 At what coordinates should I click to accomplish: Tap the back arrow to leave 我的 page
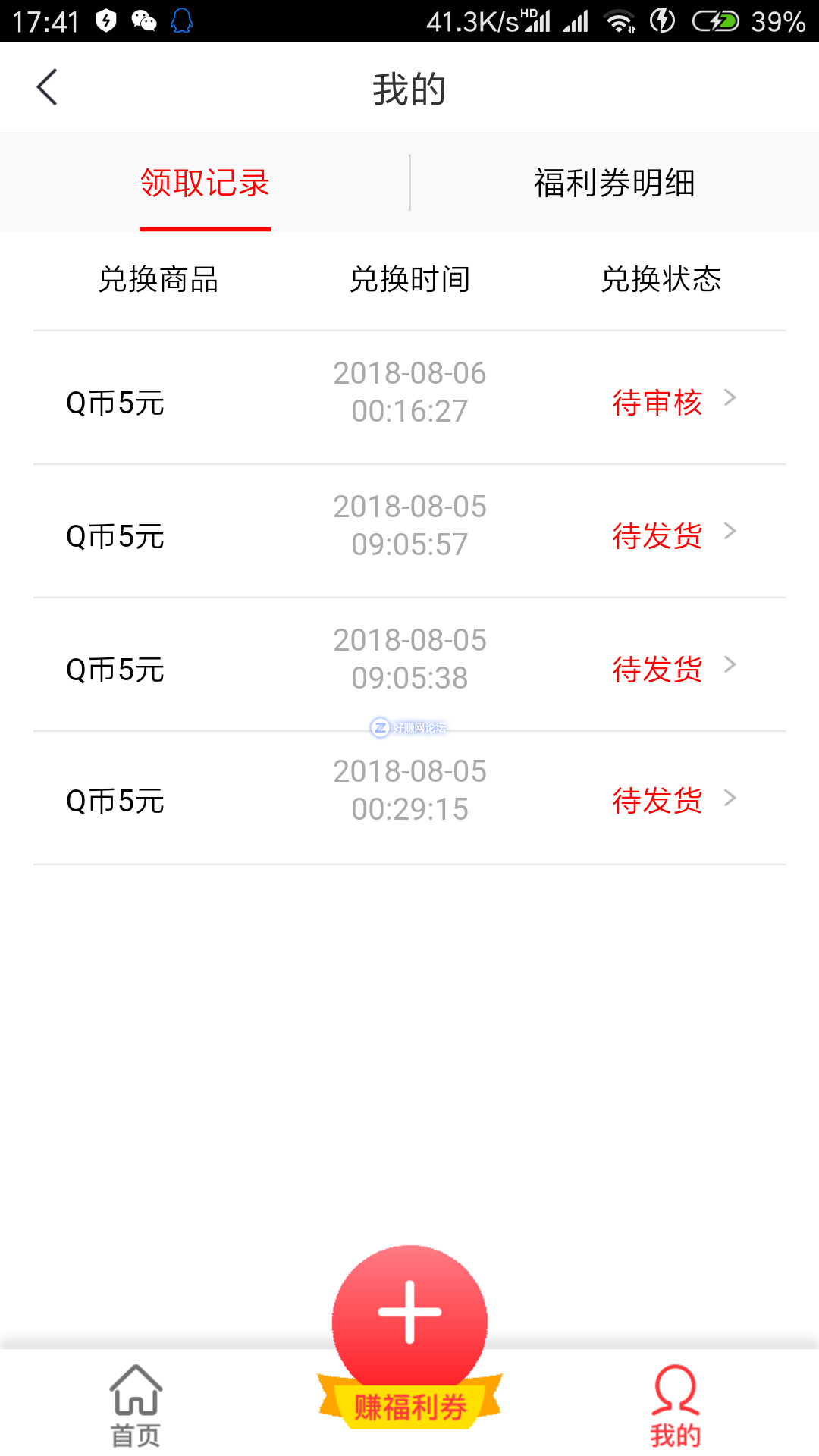coord(47,86)
